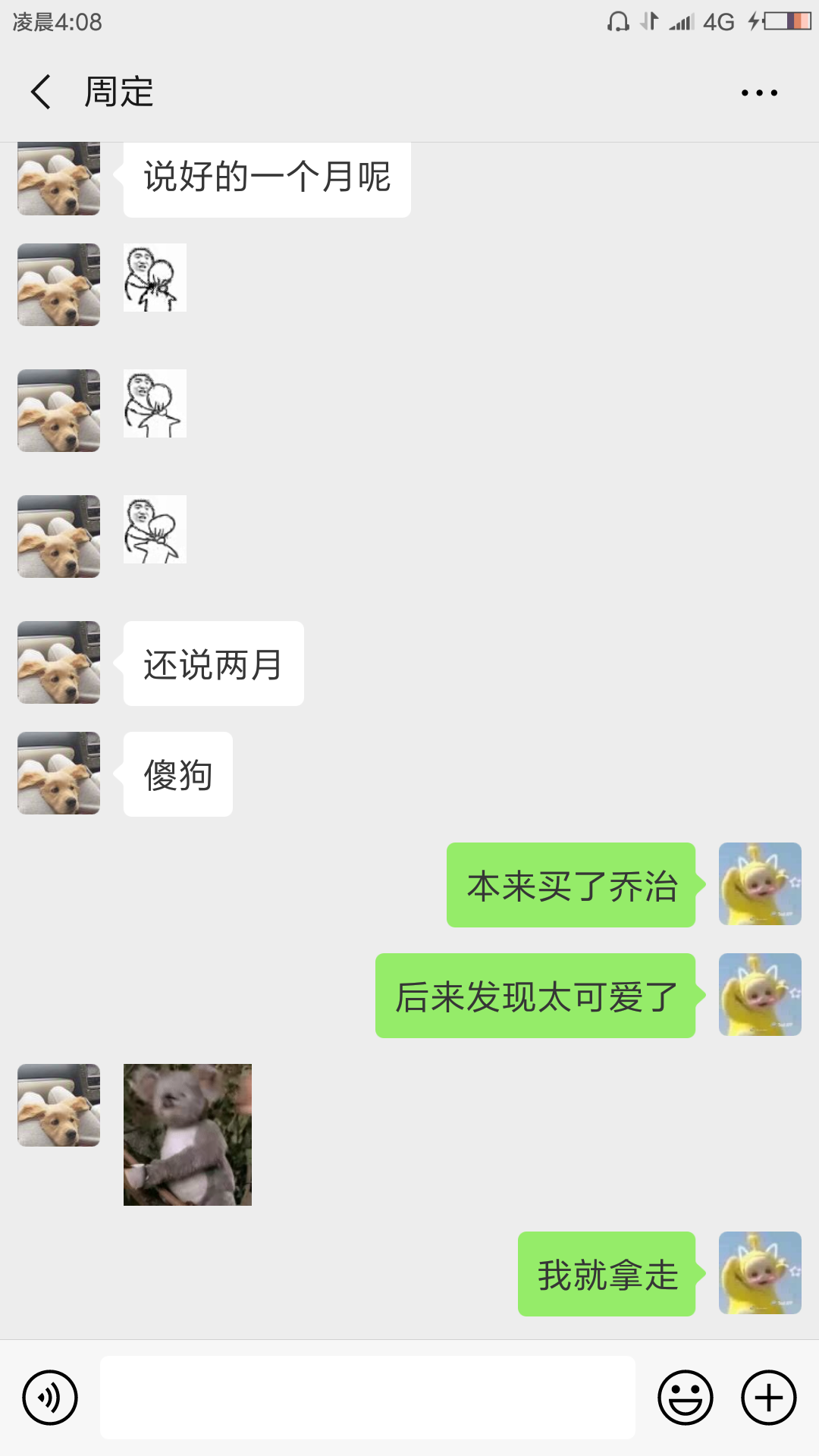Focus the message text field
This screenshot has width=819, height=1456.
coord(368,1397)
